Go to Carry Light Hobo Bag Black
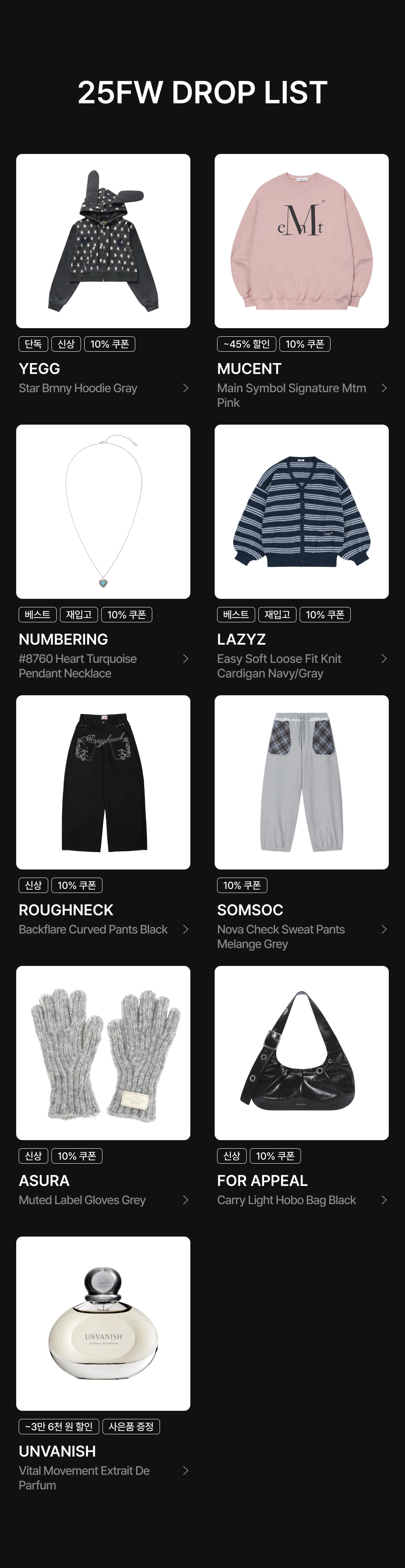 (x=286, y=1200)
